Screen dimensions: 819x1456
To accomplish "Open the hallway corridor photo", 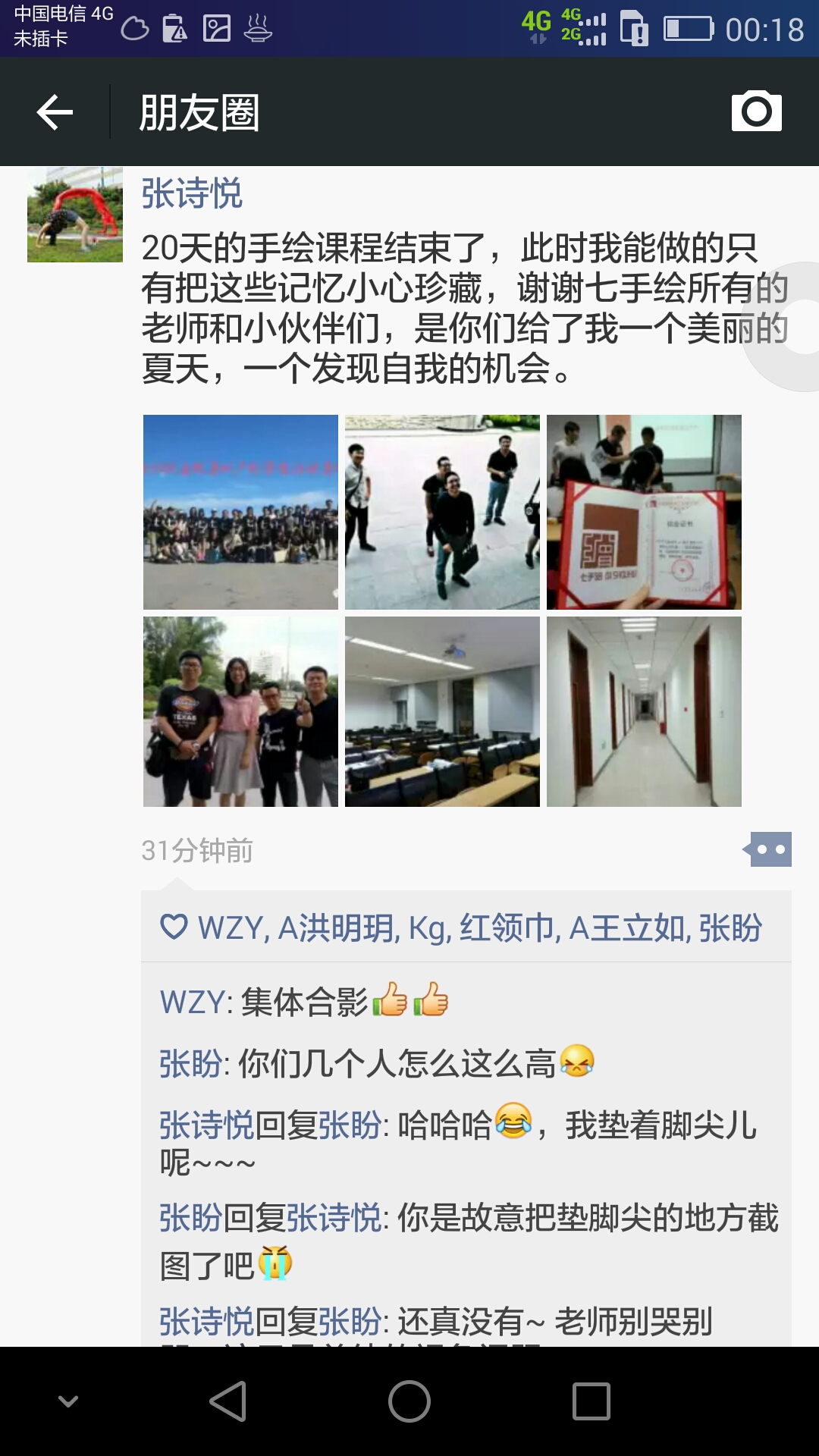I will click(644, 711).
